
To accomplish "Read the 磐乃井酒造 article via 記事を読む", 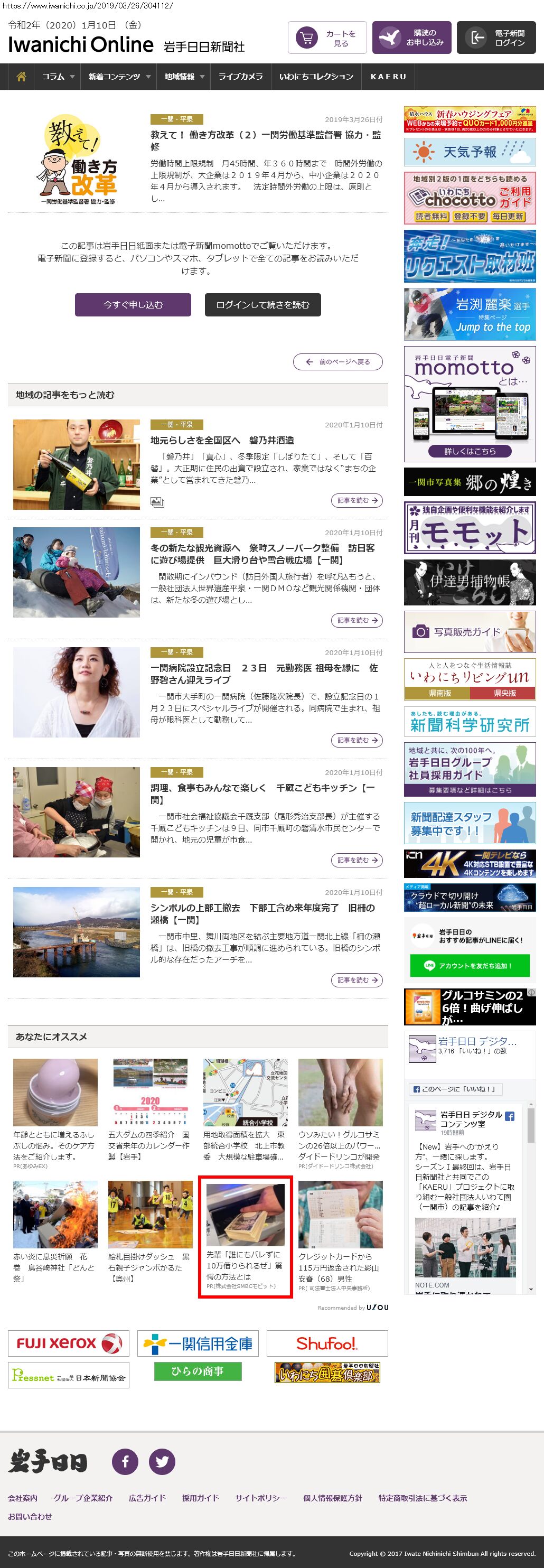I will (x=357, y=500).
